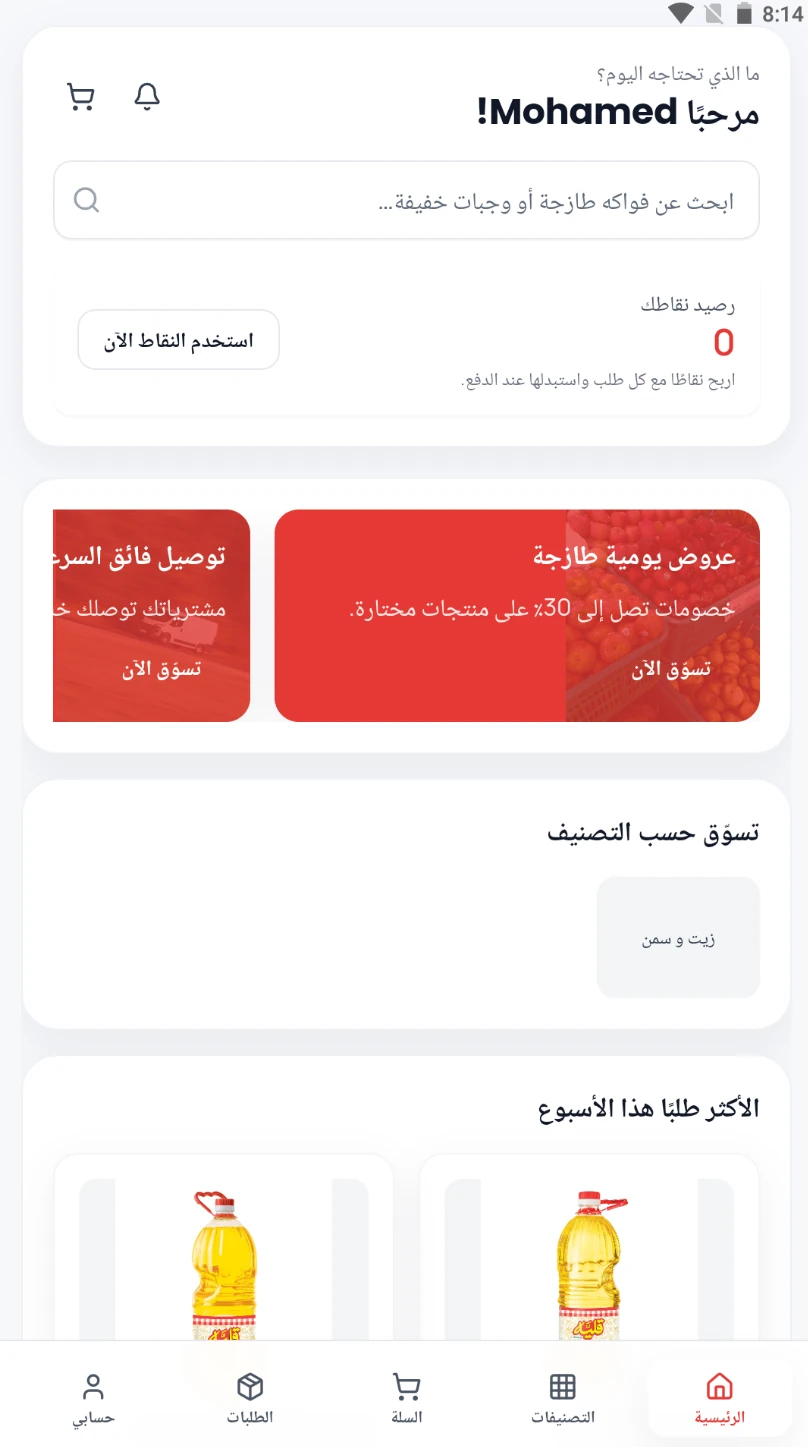Viewport: 808px width, 1447px height.
Task: Open the shopping cart icon in the header
Action: click(x=81, y=97)
